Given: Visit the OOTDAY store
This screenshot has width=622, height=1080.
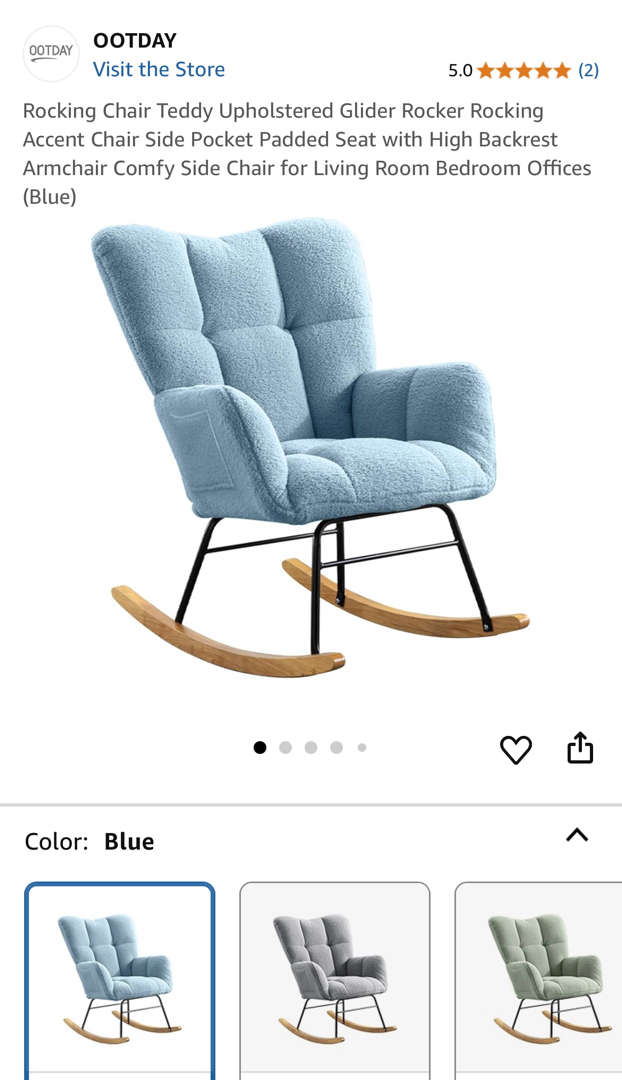Looking at the screenshot, I should tap(159, 69).
